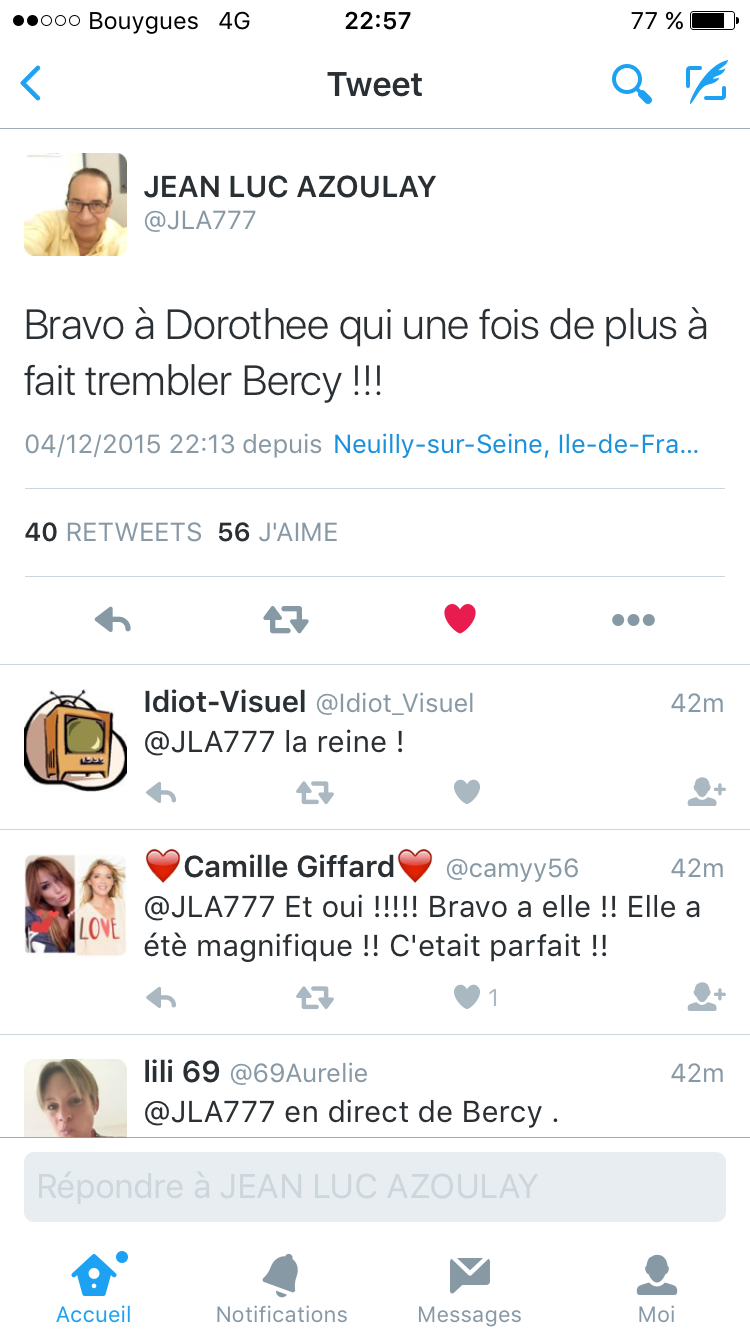View the 40 retweets list
Screen dimensions: 750x1334
tap(112, 532)
